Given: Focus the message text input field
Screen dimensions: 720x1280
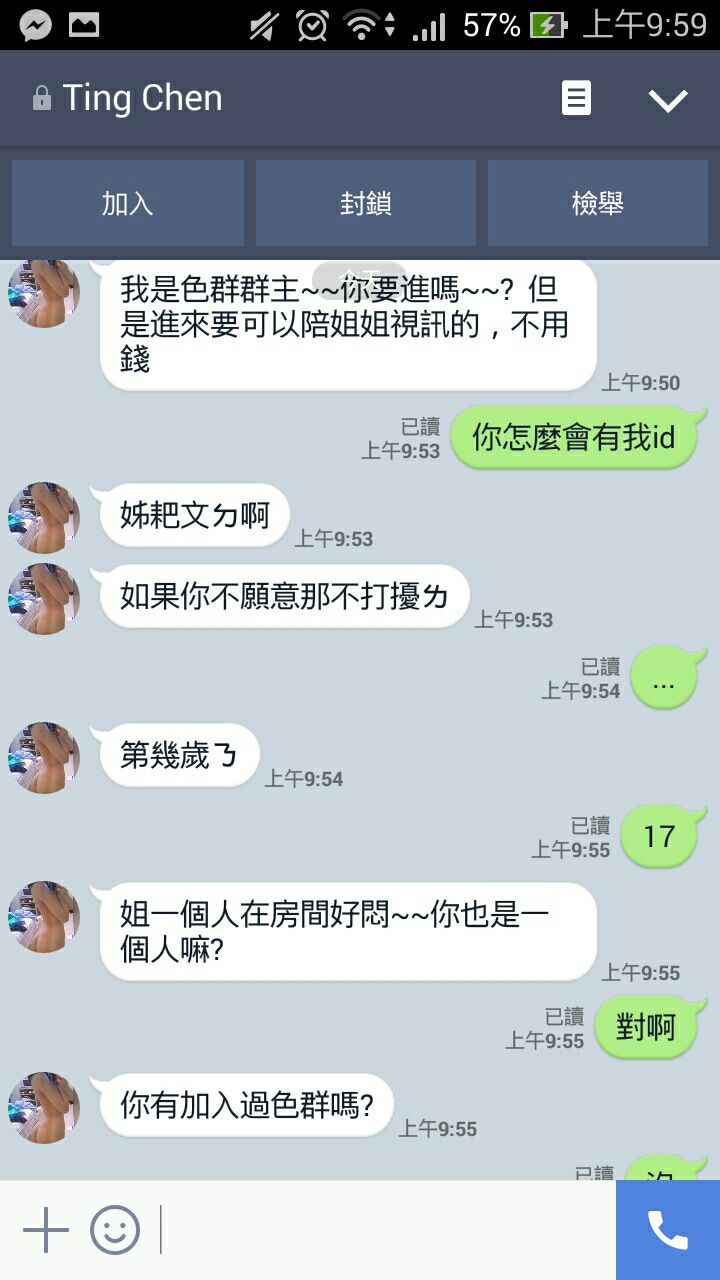Looking at the screenshot, I should coord(385,1229).
